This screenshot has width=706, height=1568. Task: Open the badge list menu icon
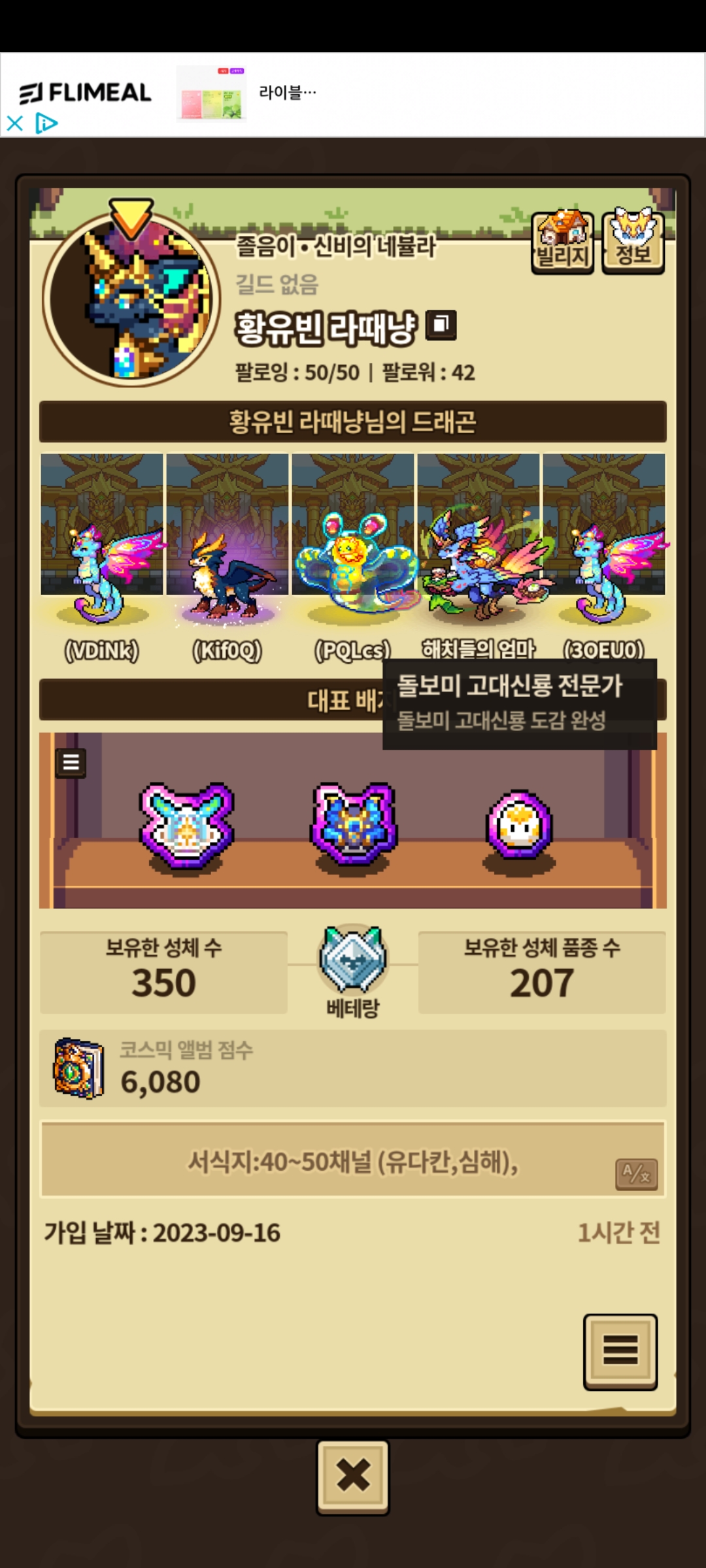tap(71, 762)
